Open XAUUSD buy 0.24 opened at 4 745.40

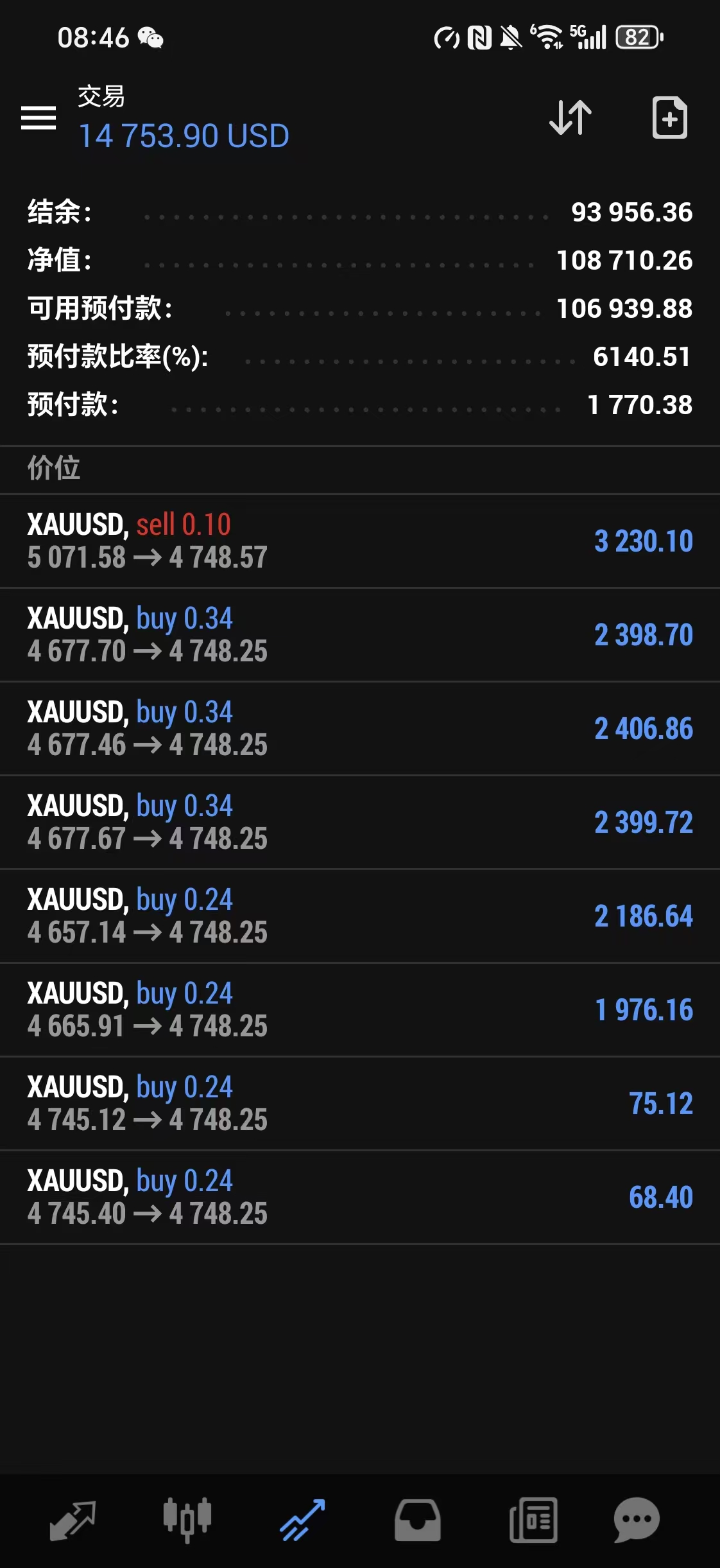(359, 1198)
